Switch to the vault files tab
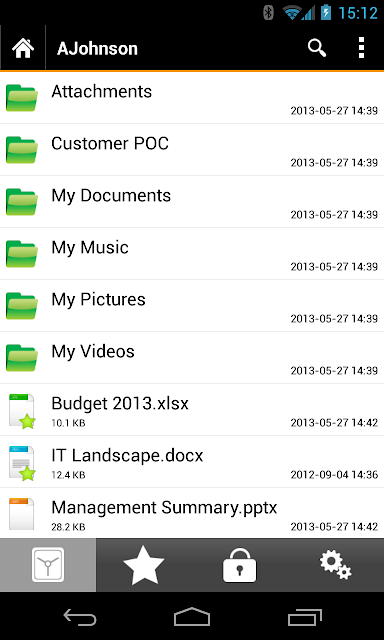 click(48, 565)
